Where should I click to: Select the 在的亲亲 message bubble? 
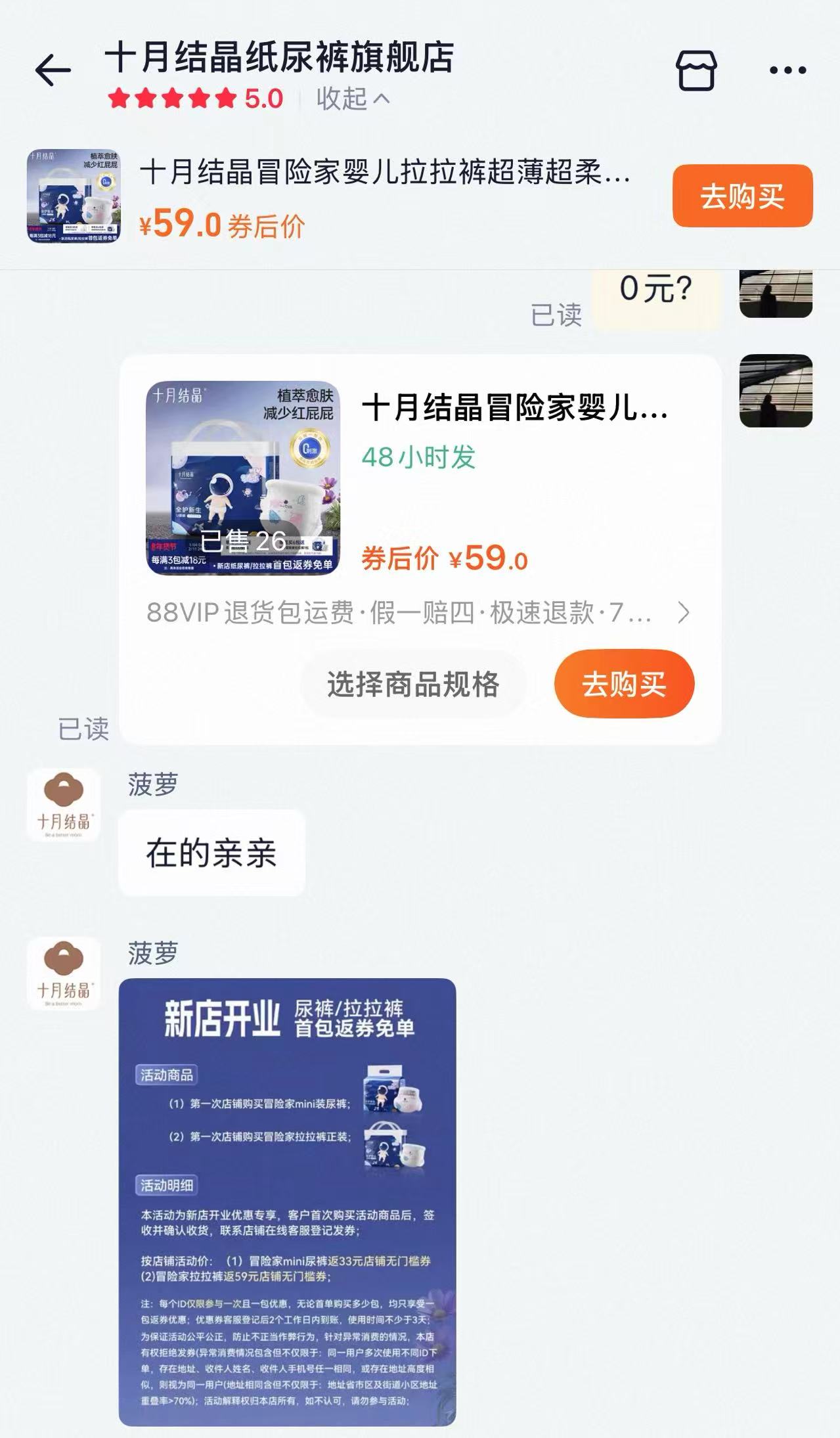pos(210,852)
